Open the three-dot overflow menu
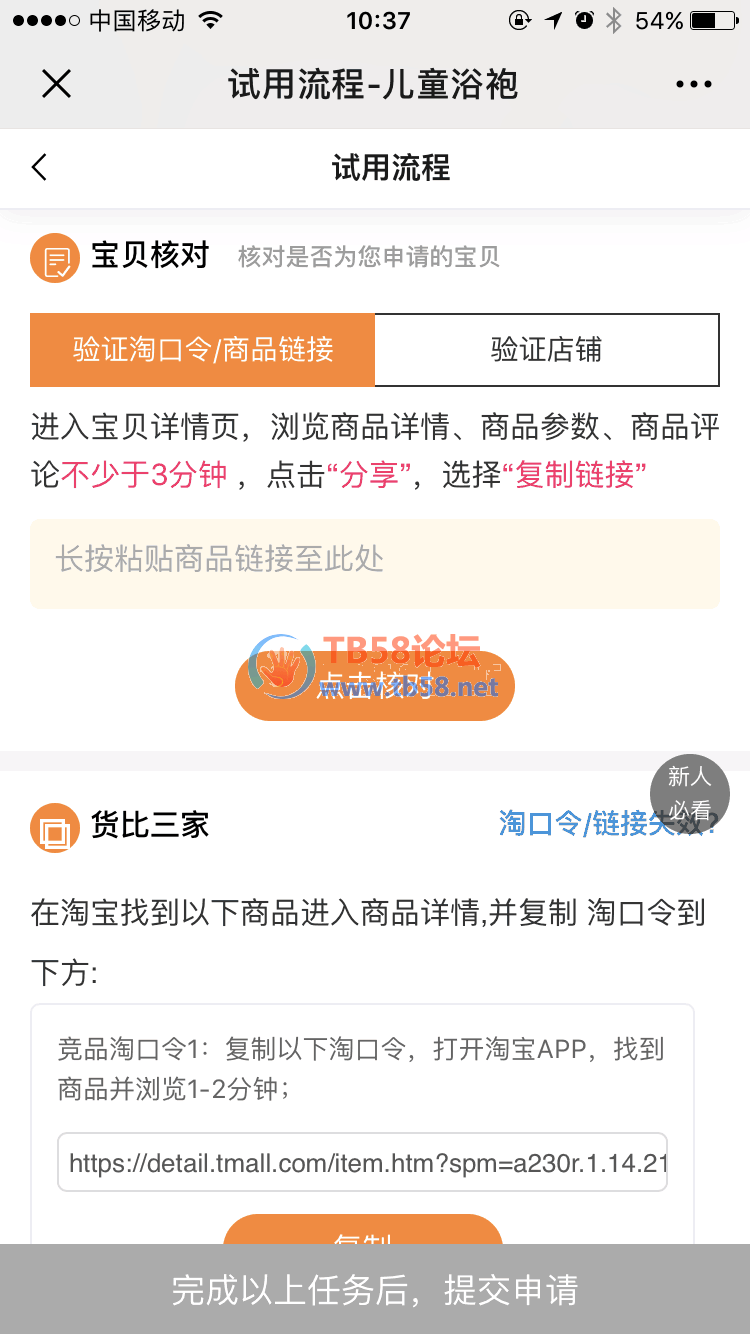This screenshot has width=750, height=1334. (x=693, y=84)
